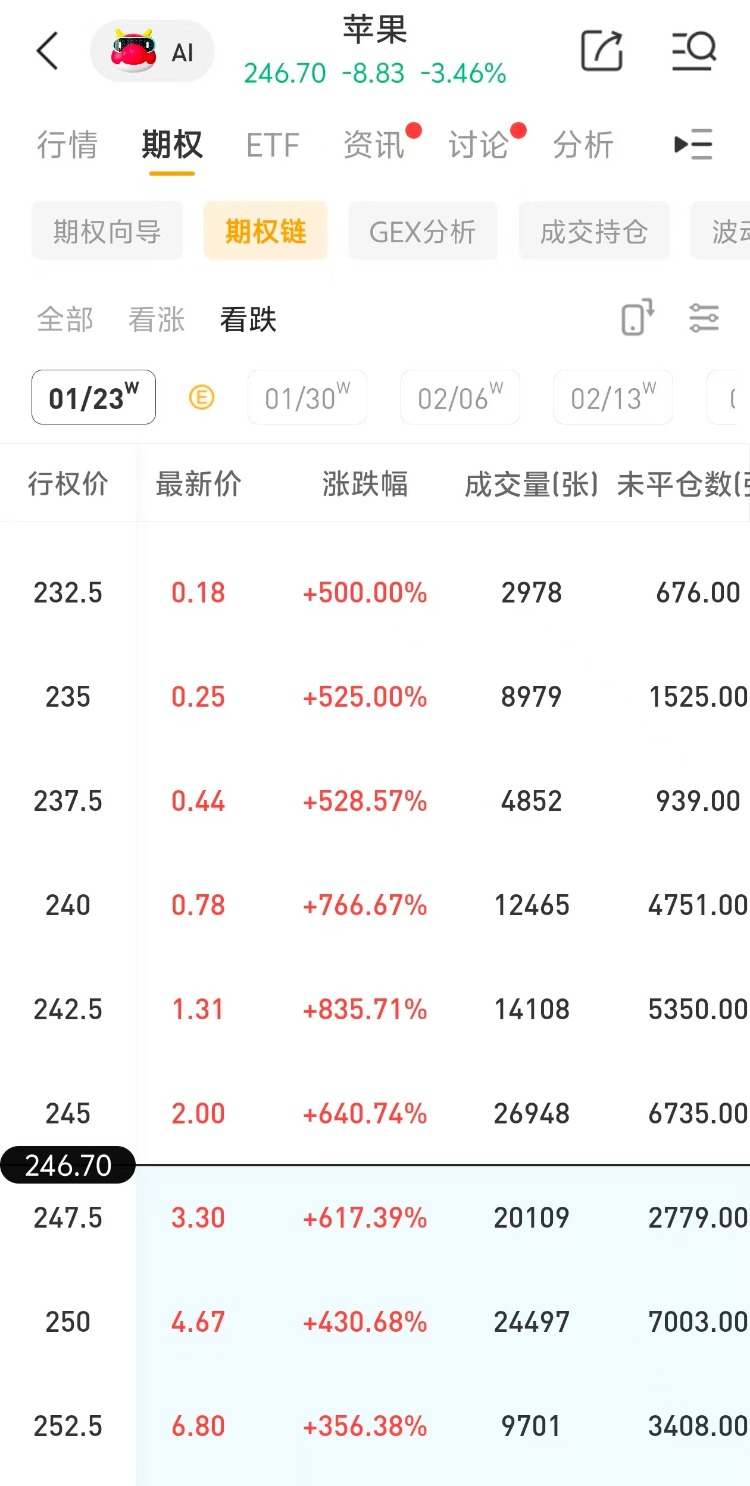This screenshot has height=1486, width=750.
Task: Switch to the 分析 tab
Action: tap(583, 145)
